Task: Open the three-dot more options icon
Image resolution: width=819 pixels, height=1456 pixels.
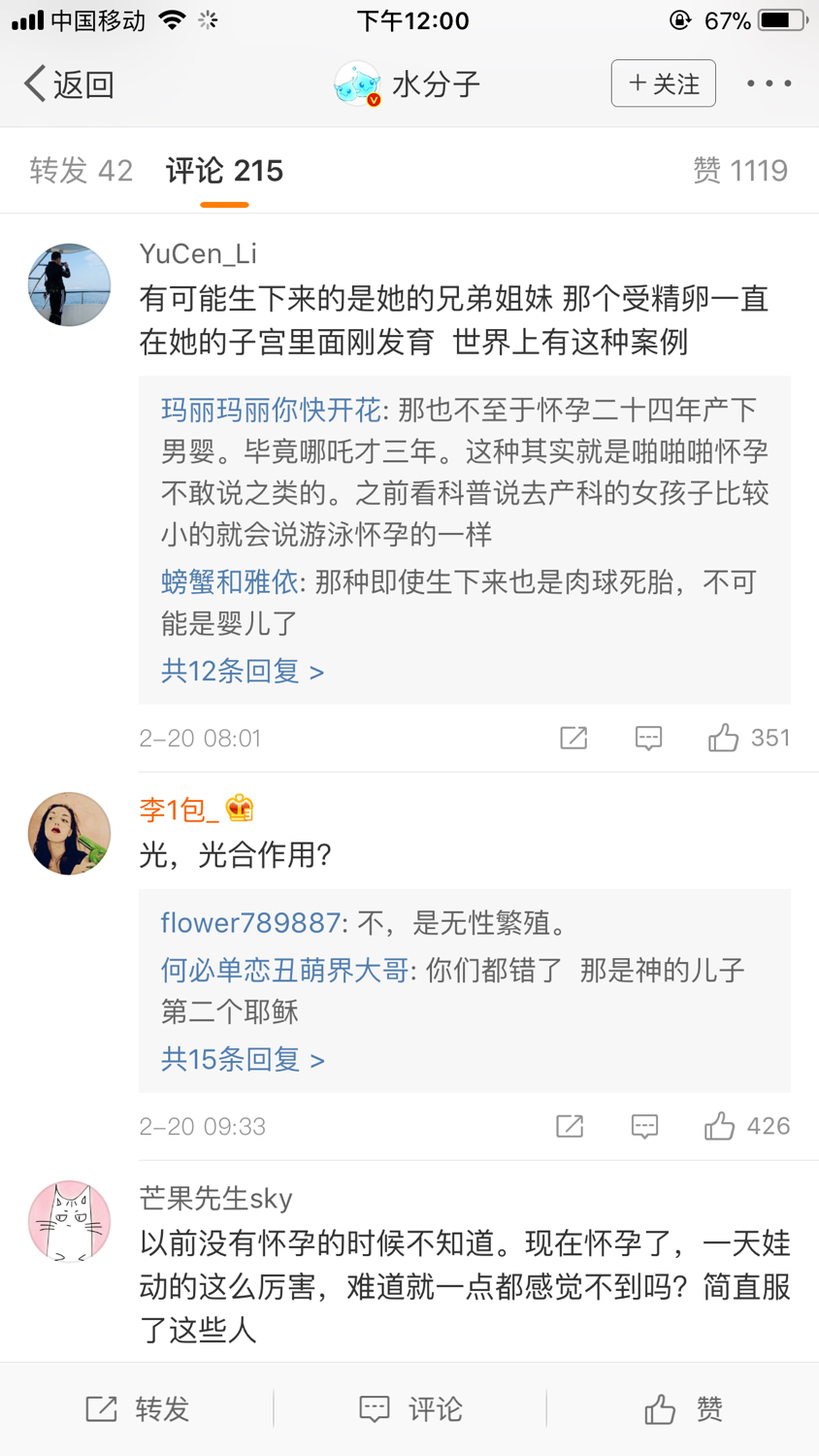Action: click(768, 83)
